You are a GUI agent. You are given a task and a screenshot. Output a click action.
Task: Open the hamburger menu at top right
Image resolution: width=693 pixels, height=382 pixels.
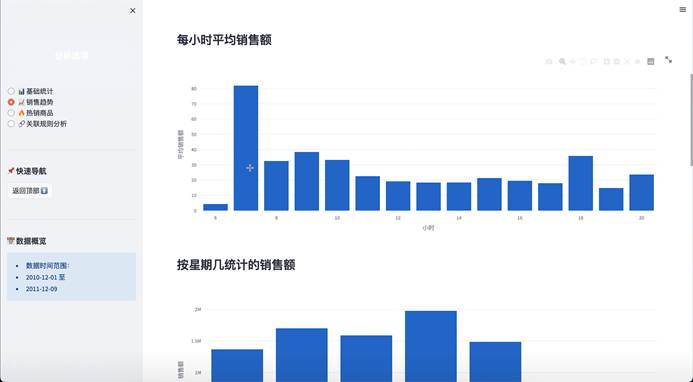click(682, 10)
